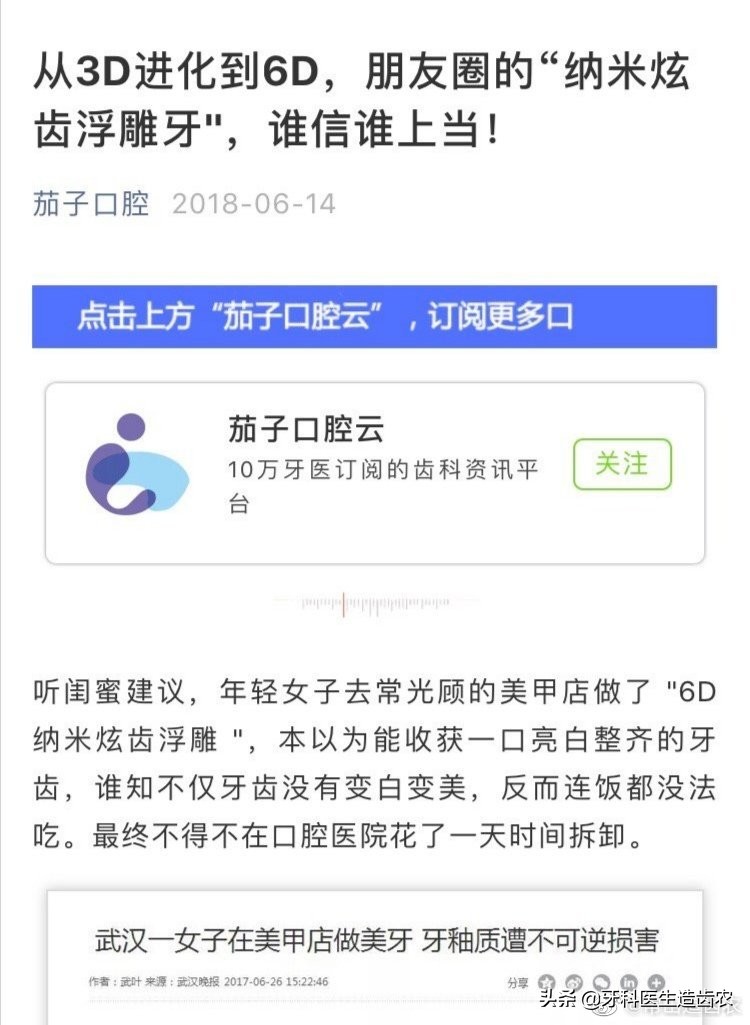Click the share icon left of the plus

[x=630, y=982]
